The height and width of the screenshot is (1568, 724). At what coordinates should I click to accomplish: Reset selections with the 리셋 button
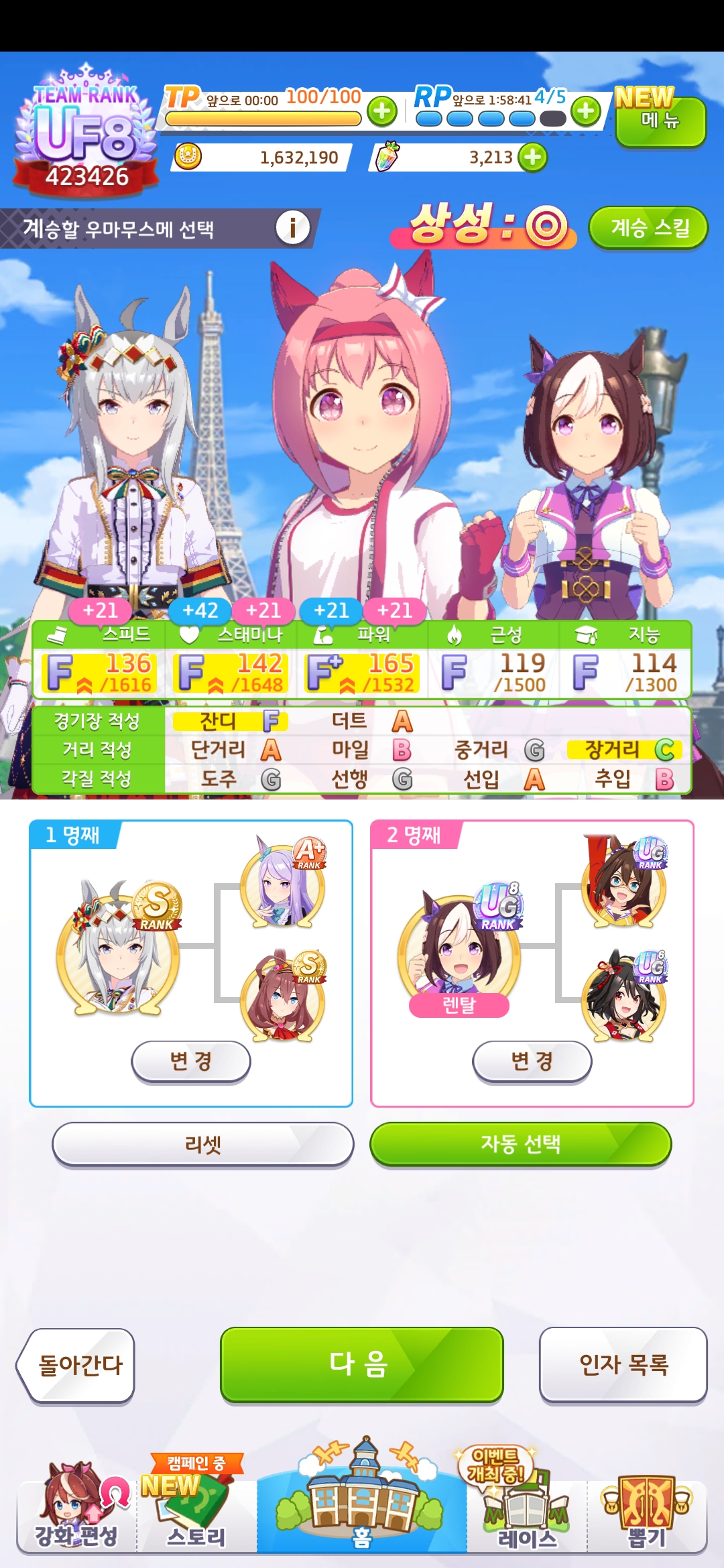(202, 1145)
